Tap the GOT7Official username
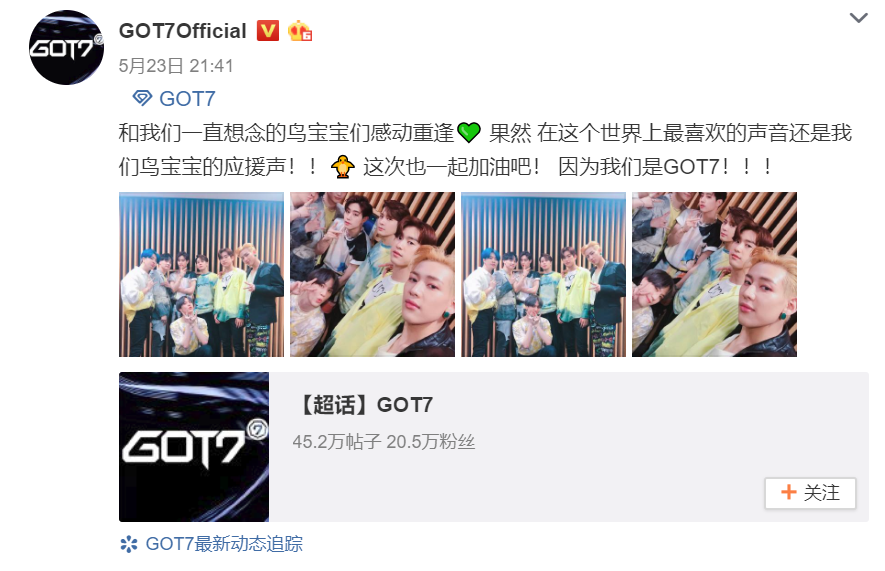 pos(182,31)
